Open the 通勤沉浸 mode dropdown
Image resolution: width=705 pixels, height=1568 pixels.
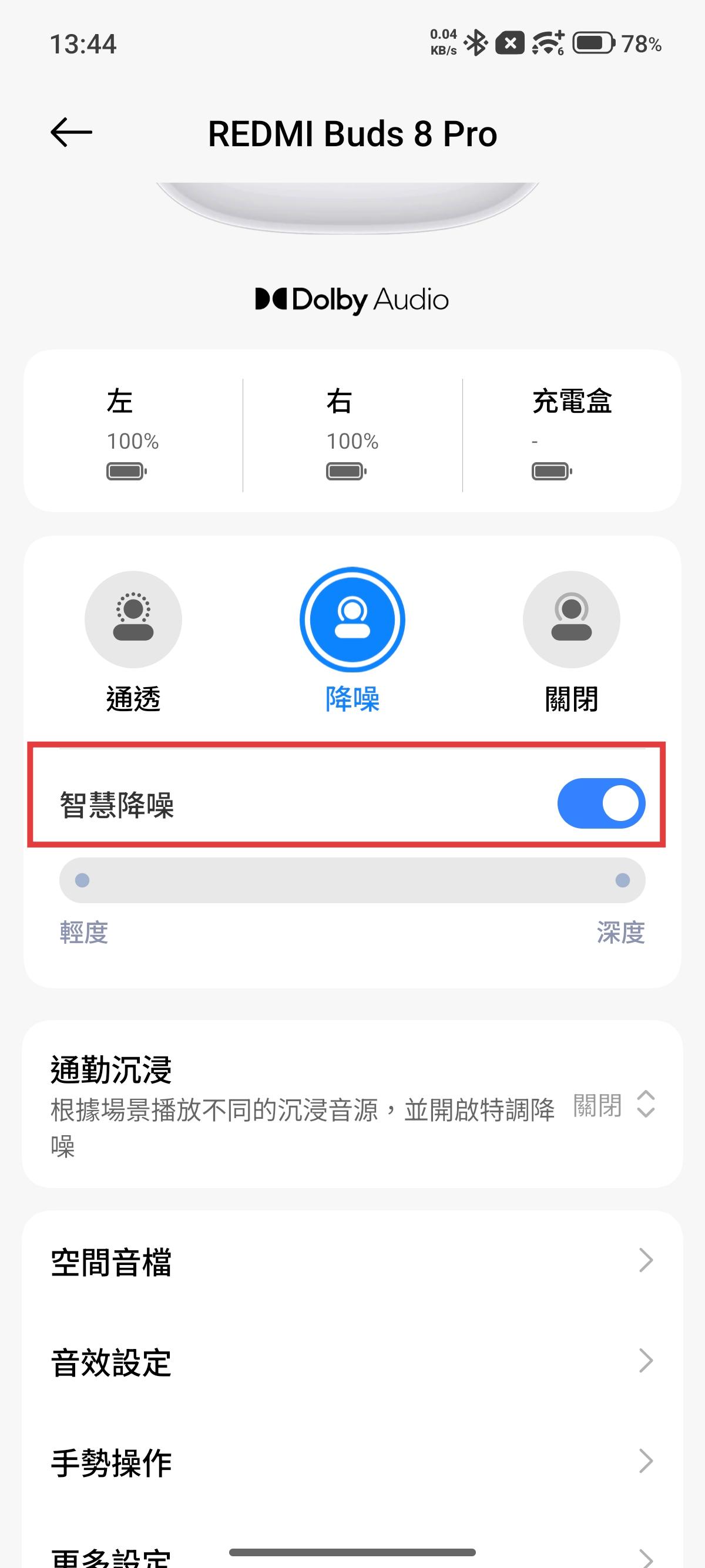point(615,1104)
